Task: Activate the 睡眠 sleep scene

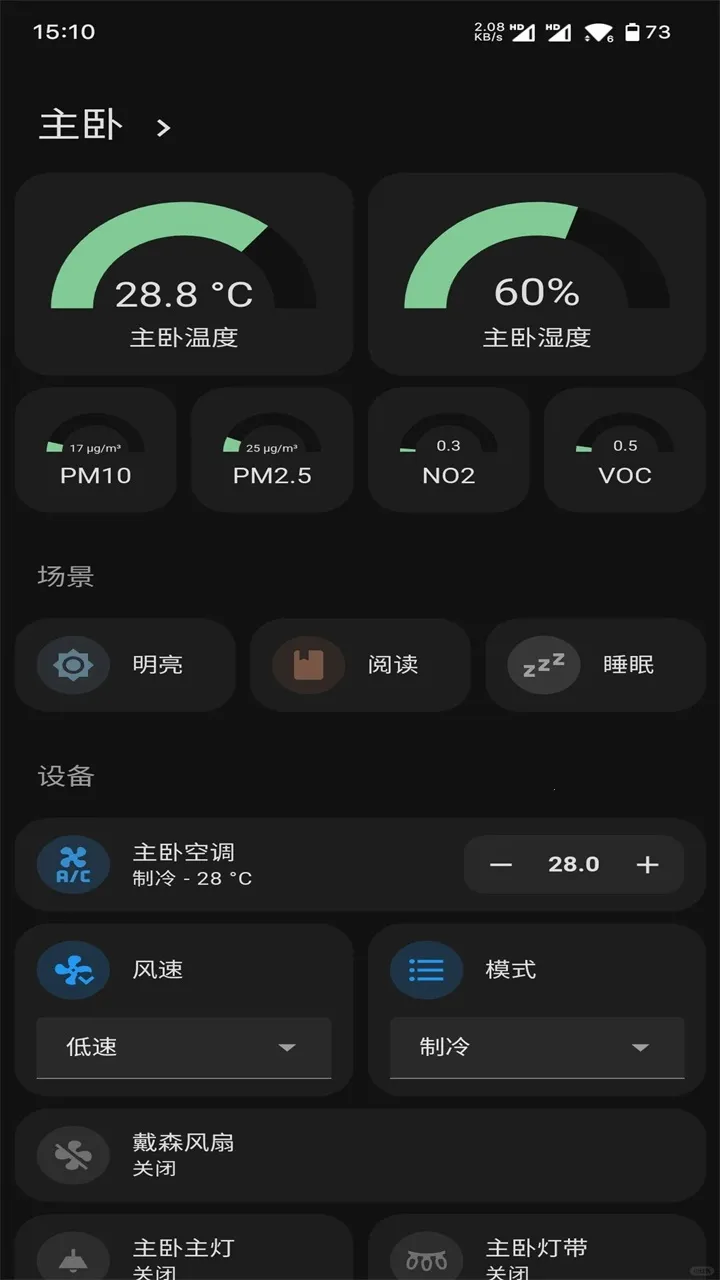Action: tap(596, 664)
